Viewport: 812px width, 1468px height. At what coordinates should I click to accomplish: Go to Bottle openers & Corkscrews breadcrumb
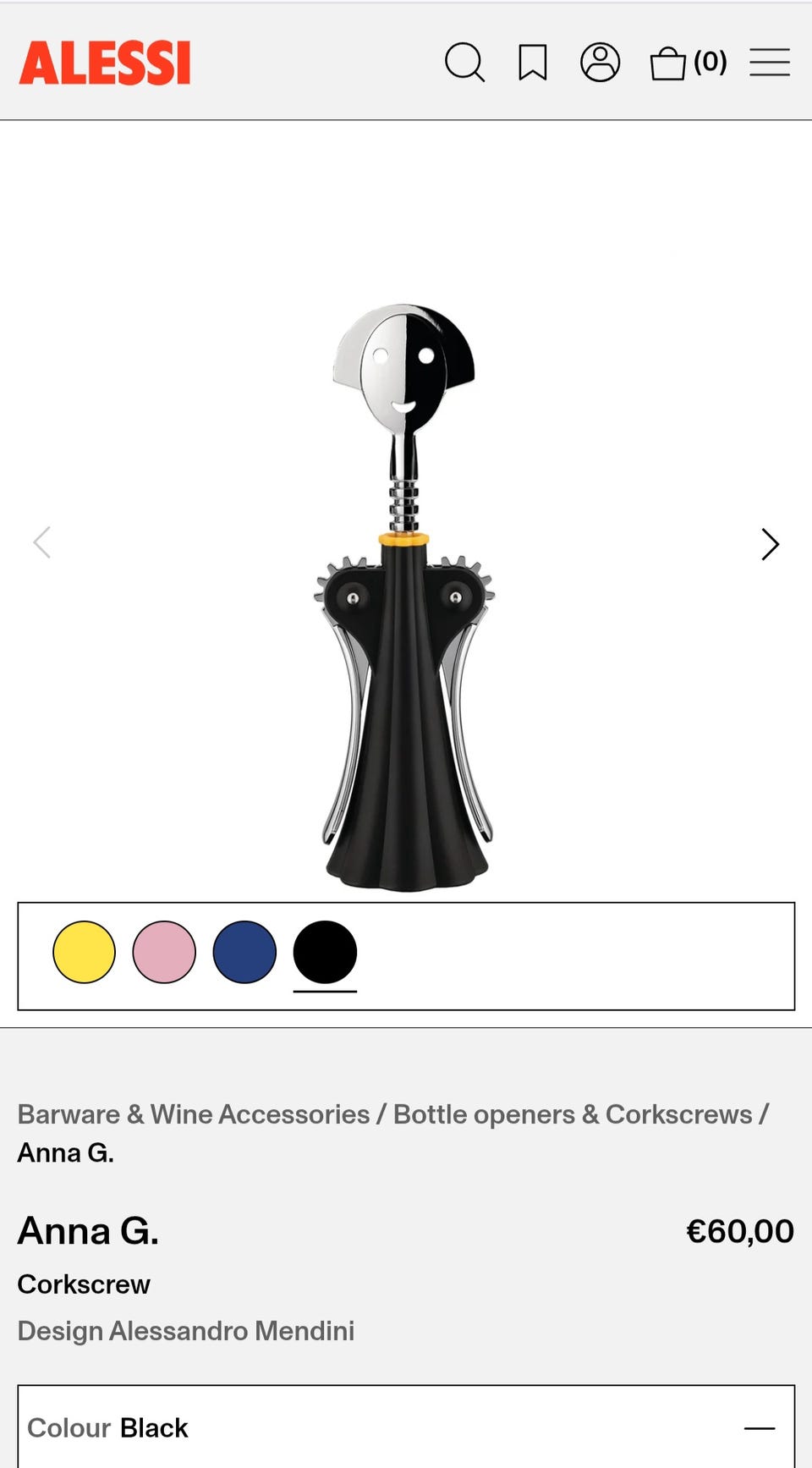point(573,1114)
